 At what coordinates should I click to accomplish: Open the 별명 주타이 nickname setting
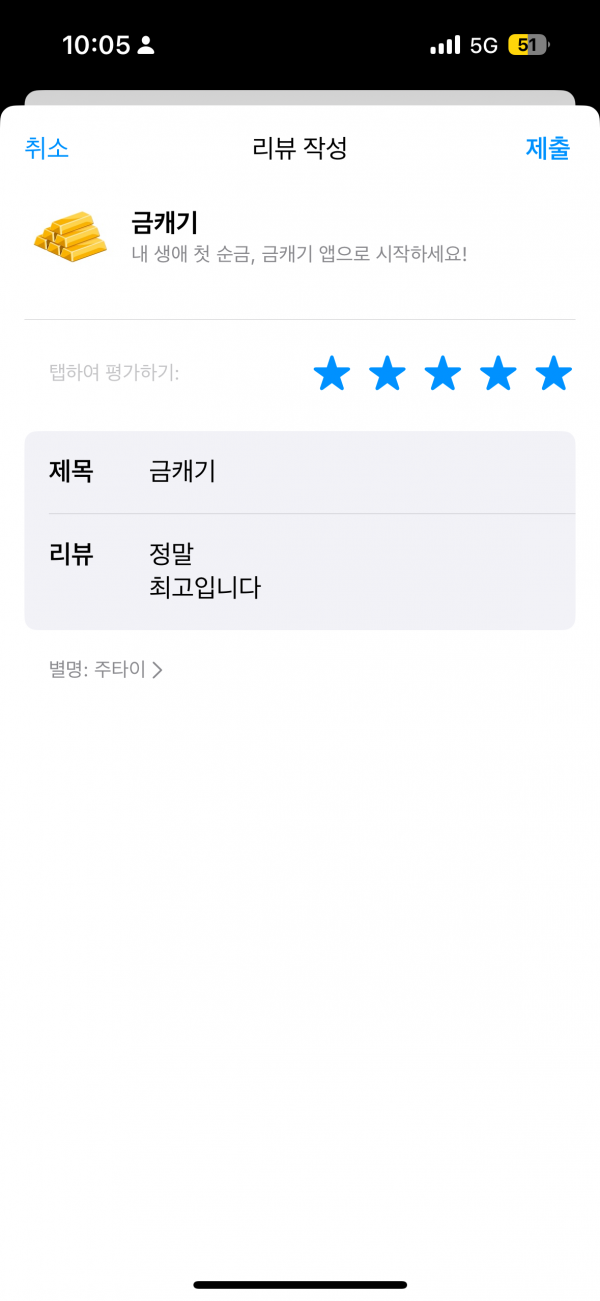(105, 670)
